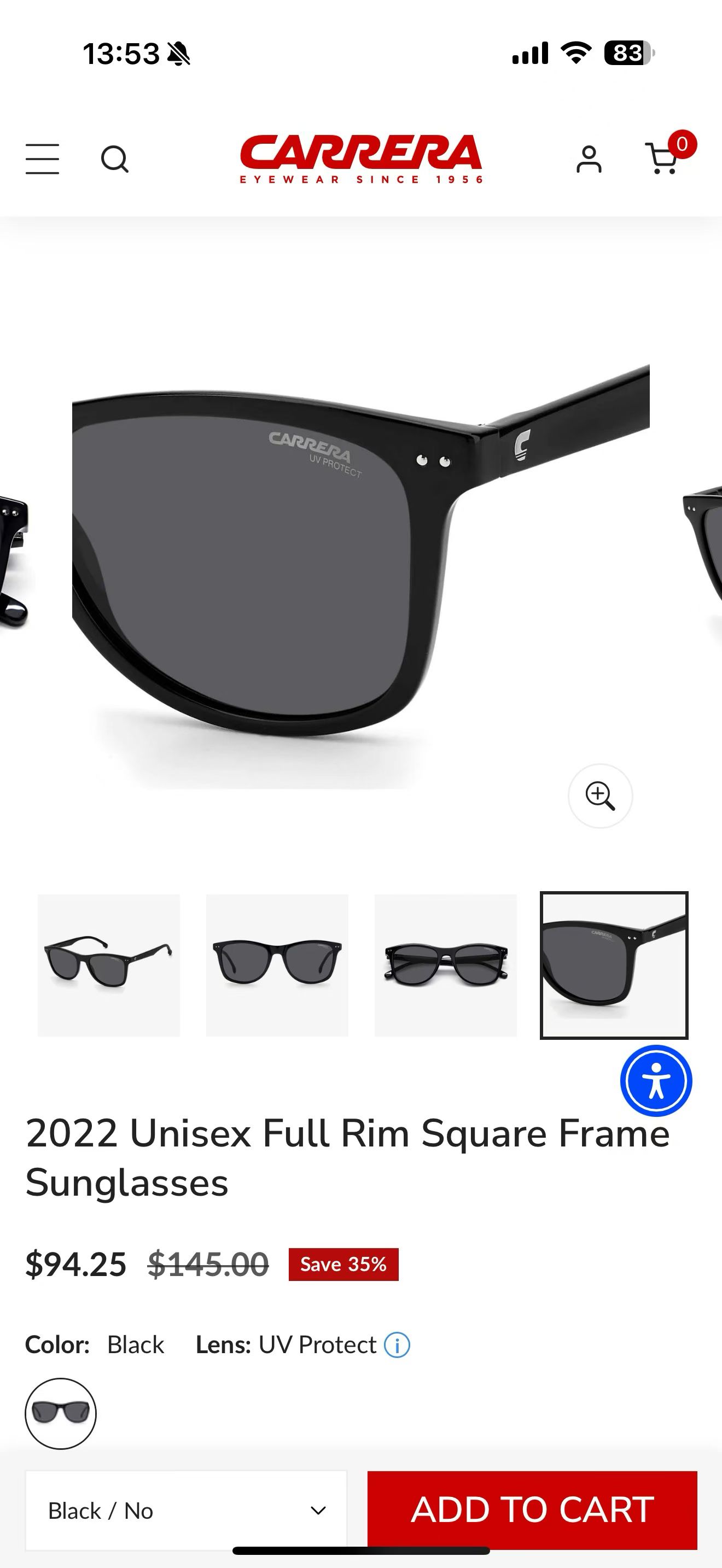This screenshot has height=1568, width=722.
Task: Select the third folded-view thumbnail
Action: (446, 966)
